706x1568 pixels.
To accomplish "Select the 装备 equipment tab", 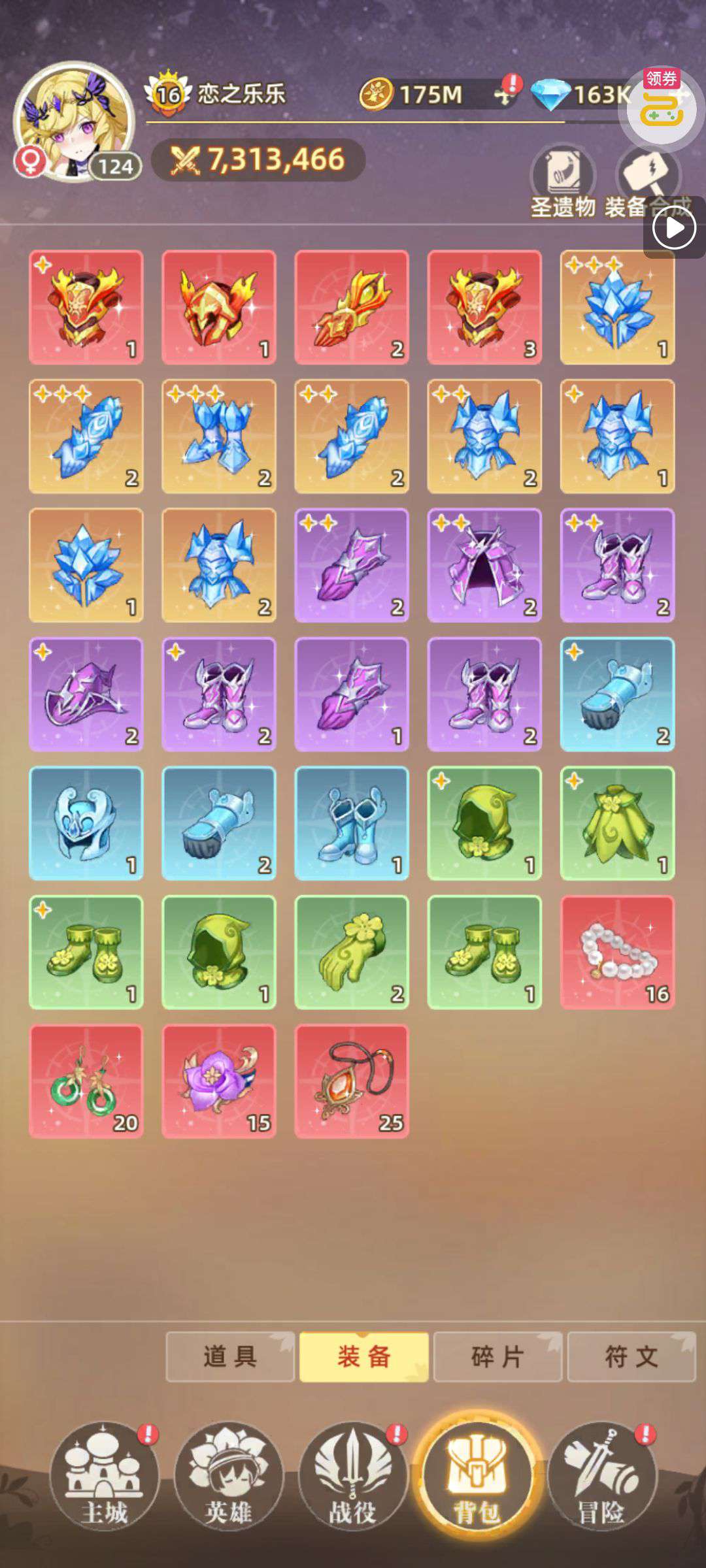I will pos(364,1357).
